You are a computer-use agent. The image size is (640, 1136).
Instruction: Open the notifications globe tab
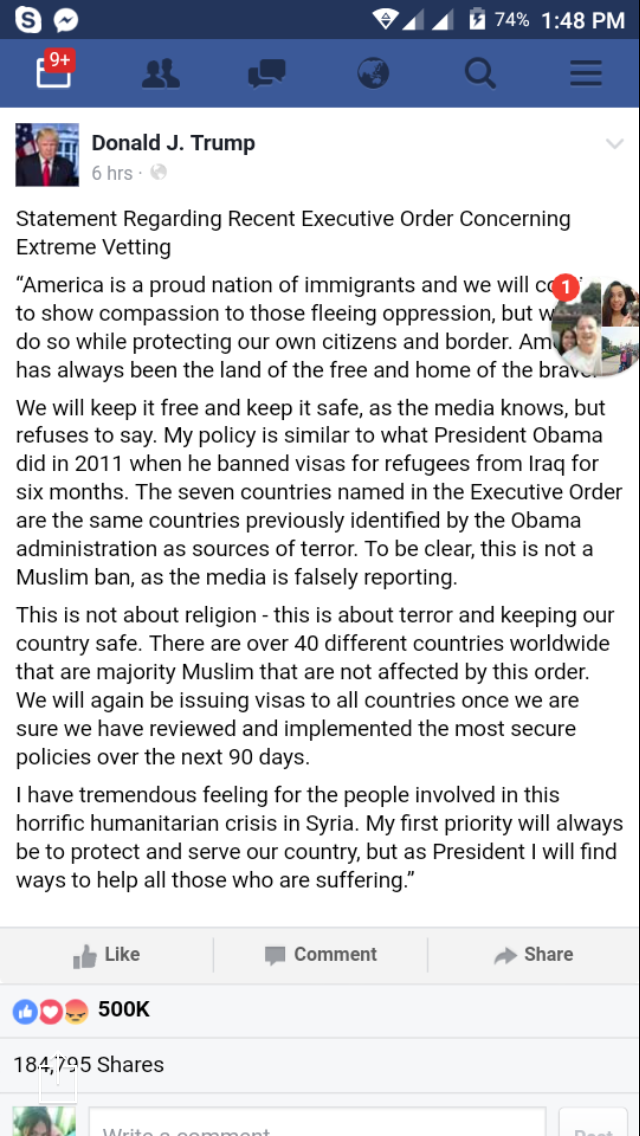click(x=373, y=73)
